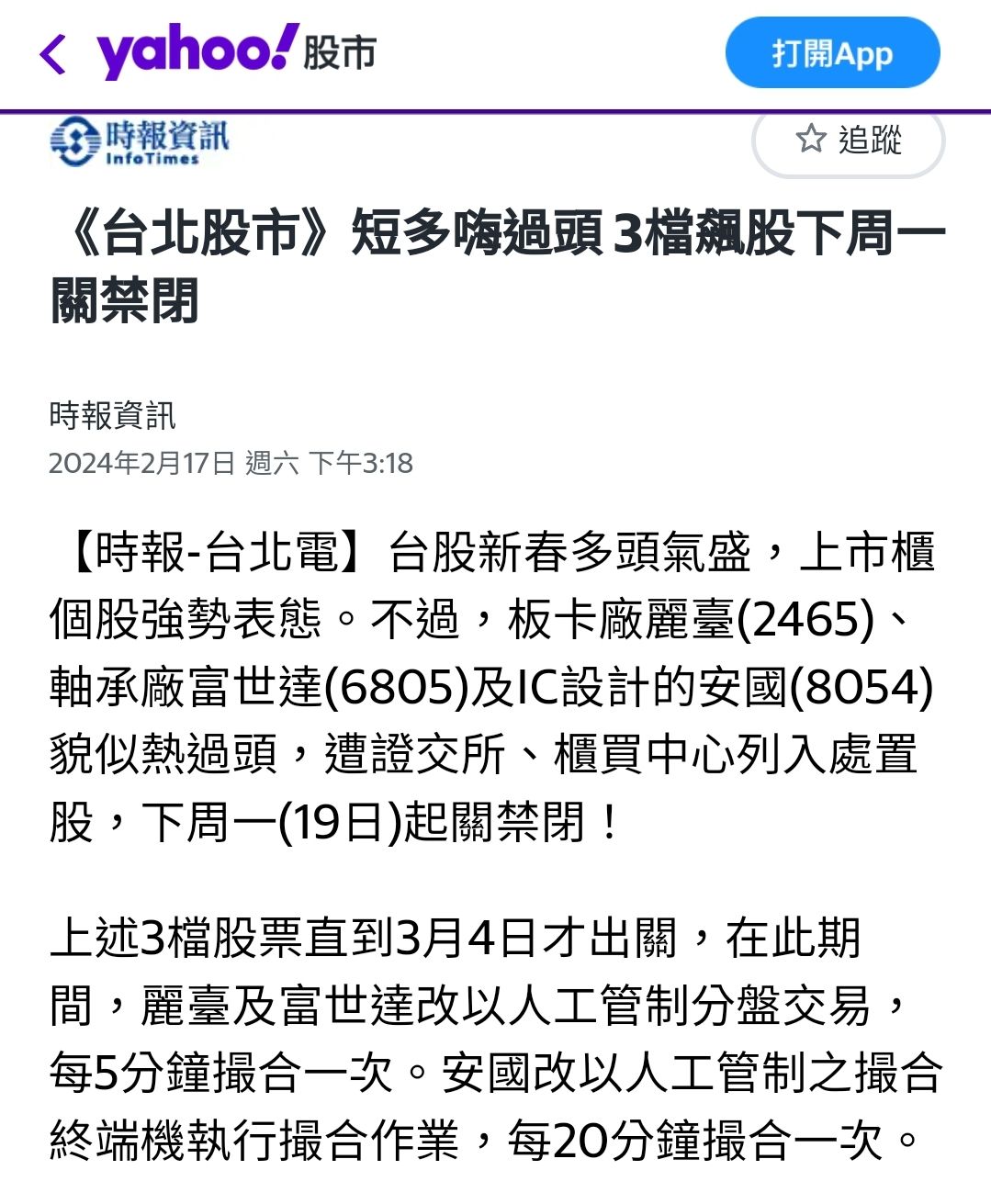
Task: Open the Yahoo 股市 home logo
Action: (236, 52)
